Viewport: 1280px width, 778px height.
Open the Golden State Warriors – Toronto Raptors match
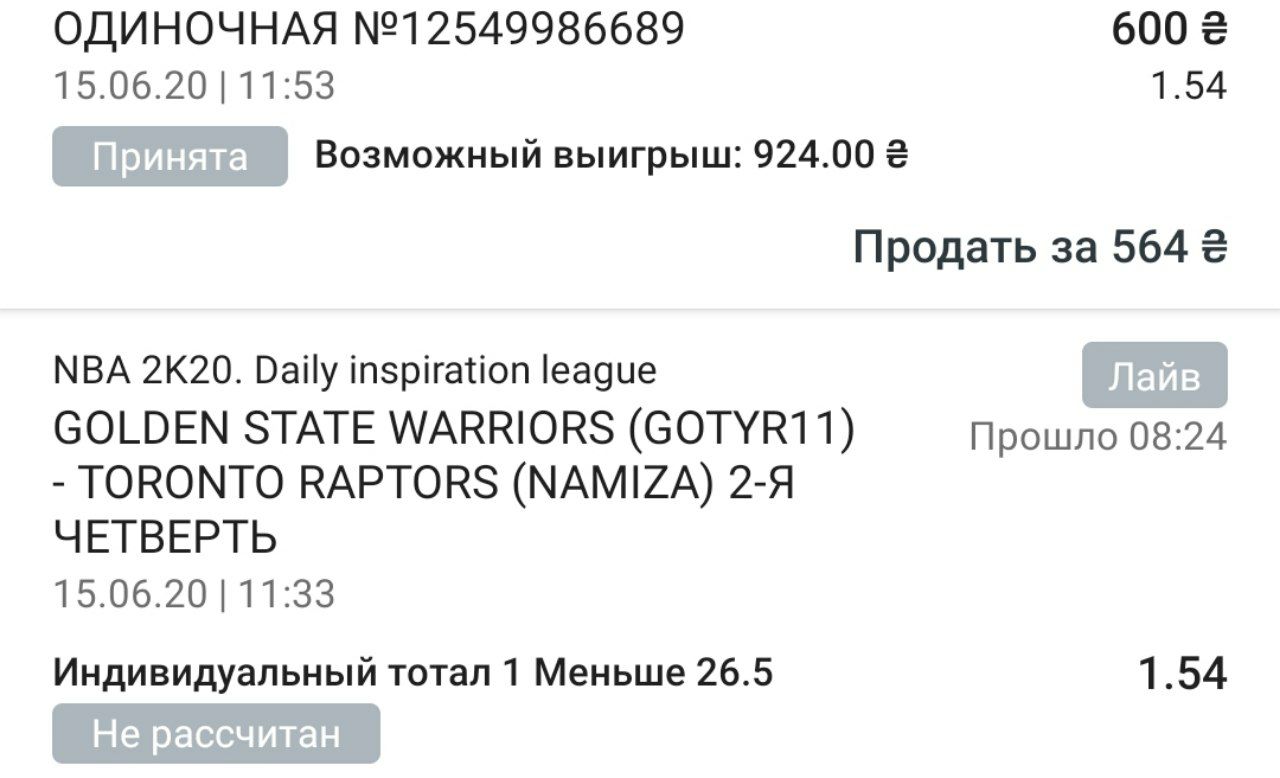453,484
